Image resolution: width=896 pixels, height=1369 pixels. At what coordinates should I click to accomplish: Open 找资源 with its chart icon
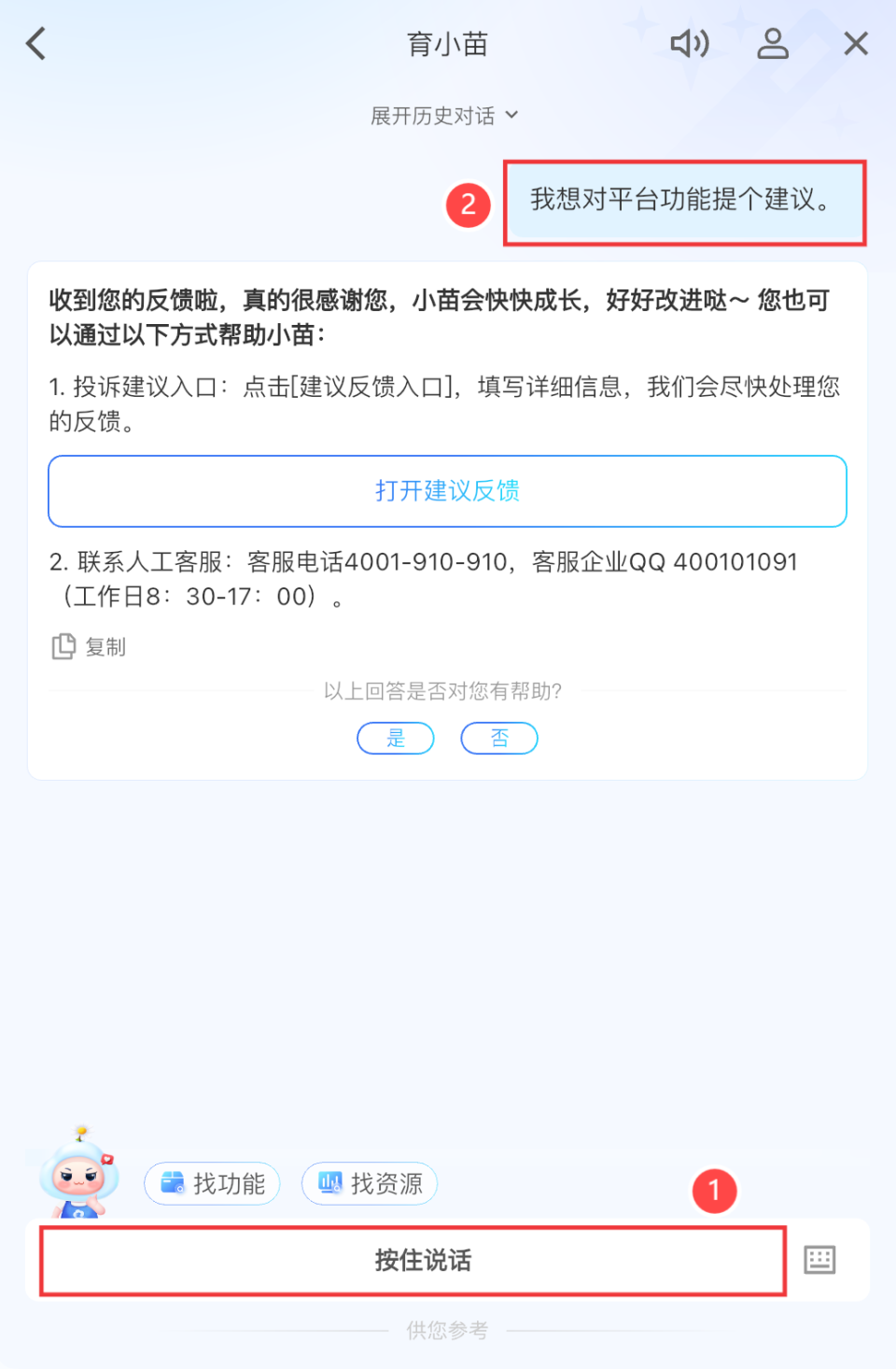[x=369, y=1183]
